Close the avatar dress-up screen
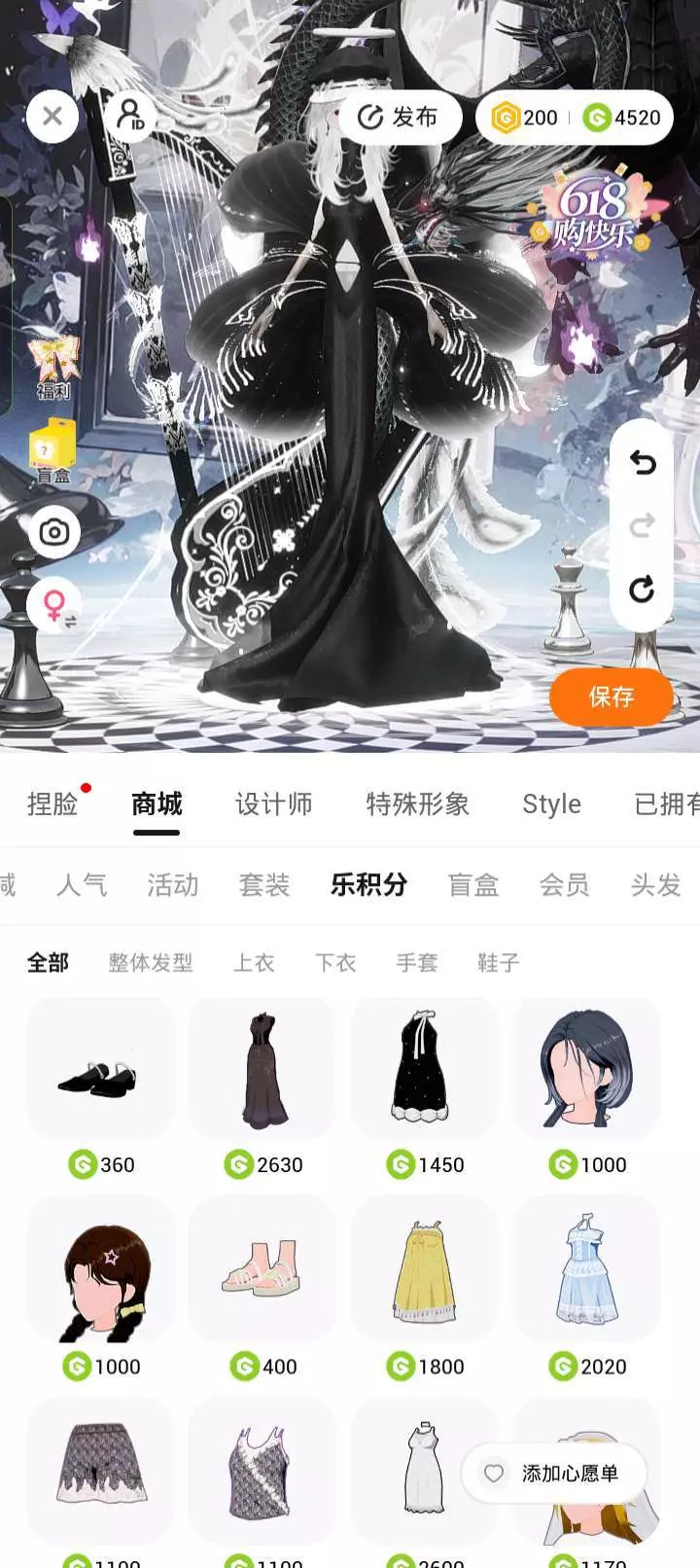This screenshot has width=700, height=1568. 52,117
